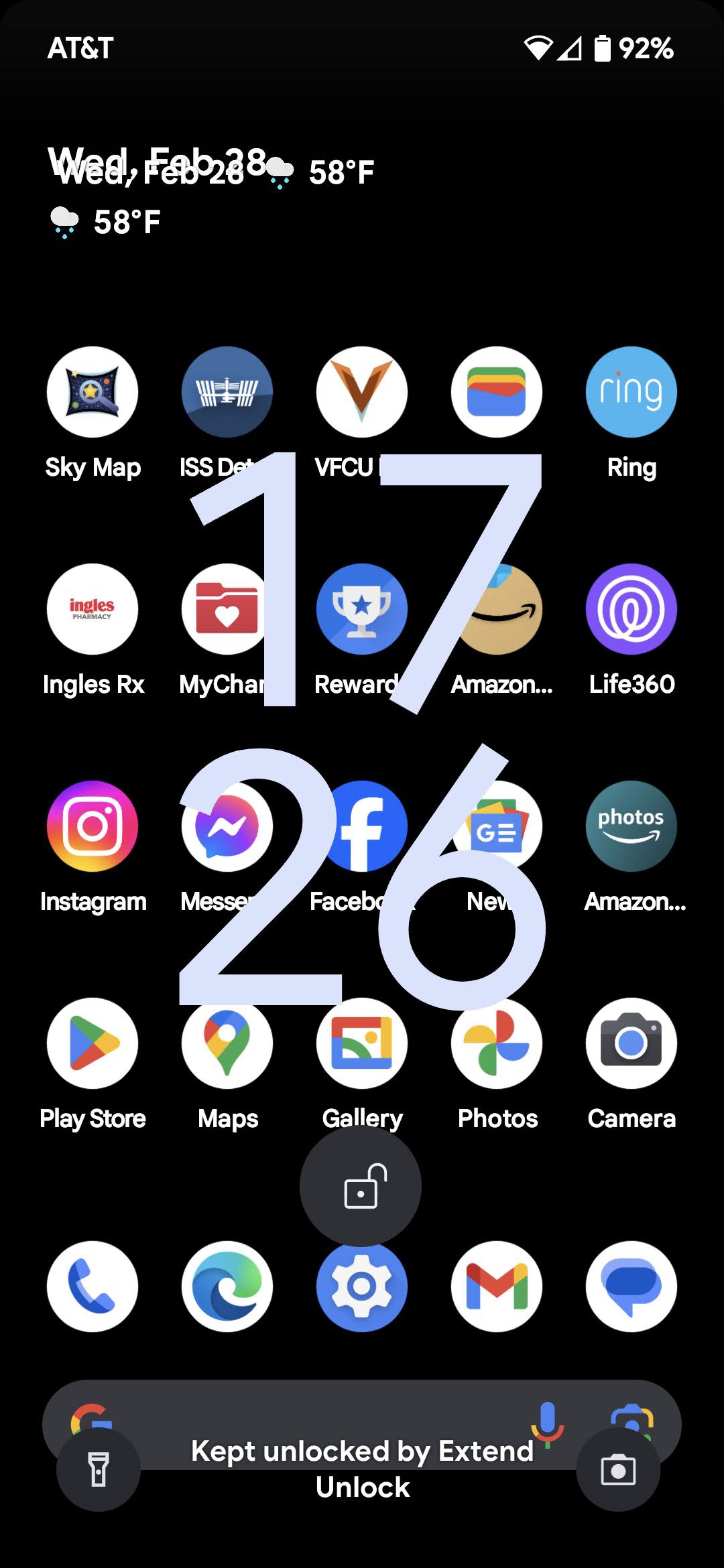This screenshot has width=724, height=1568.
Task: Tap the unlock padlock icon
Action: point(361,1187)
